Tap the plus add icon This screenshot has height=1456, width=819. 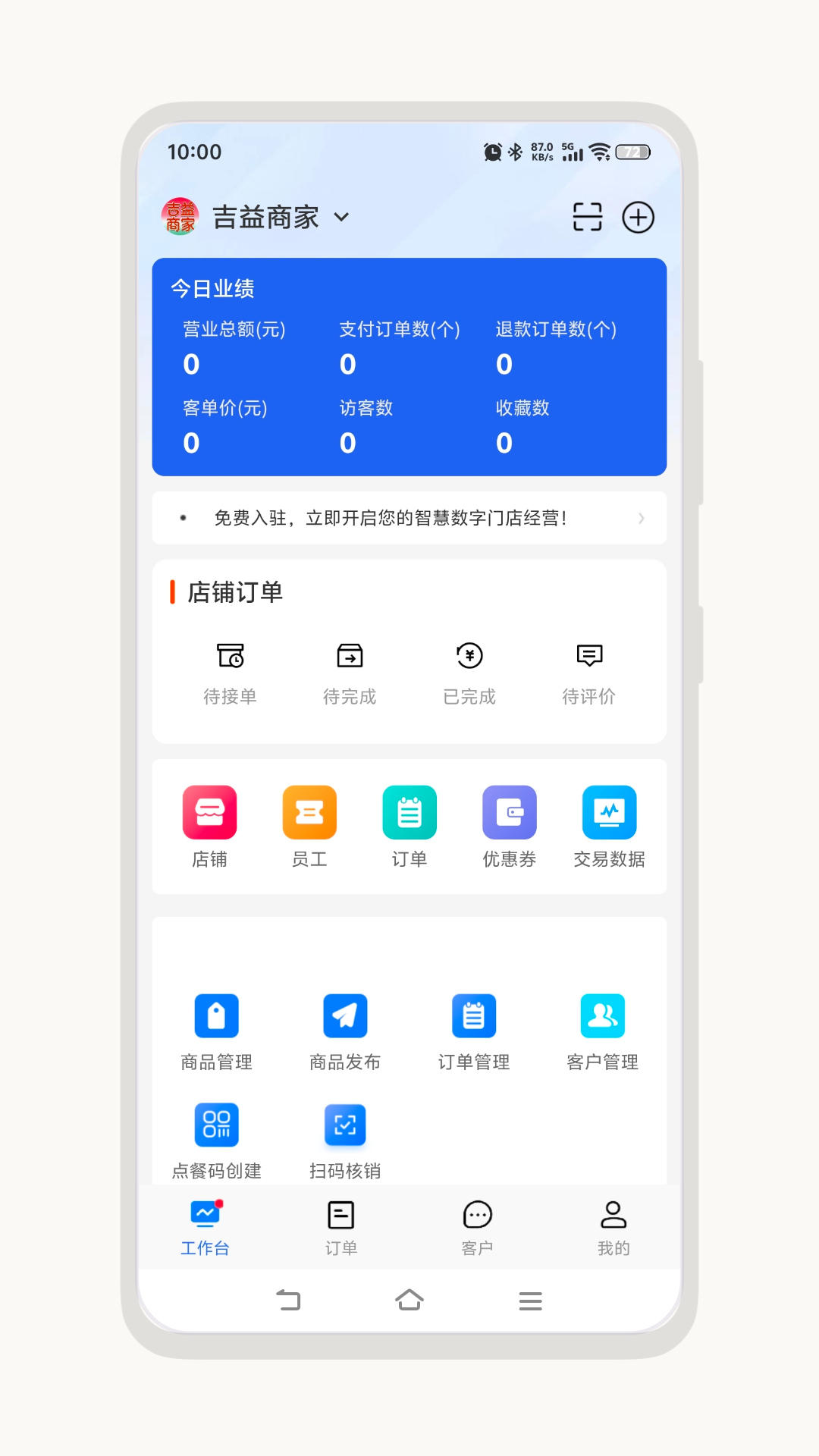[x=638, y=217]
